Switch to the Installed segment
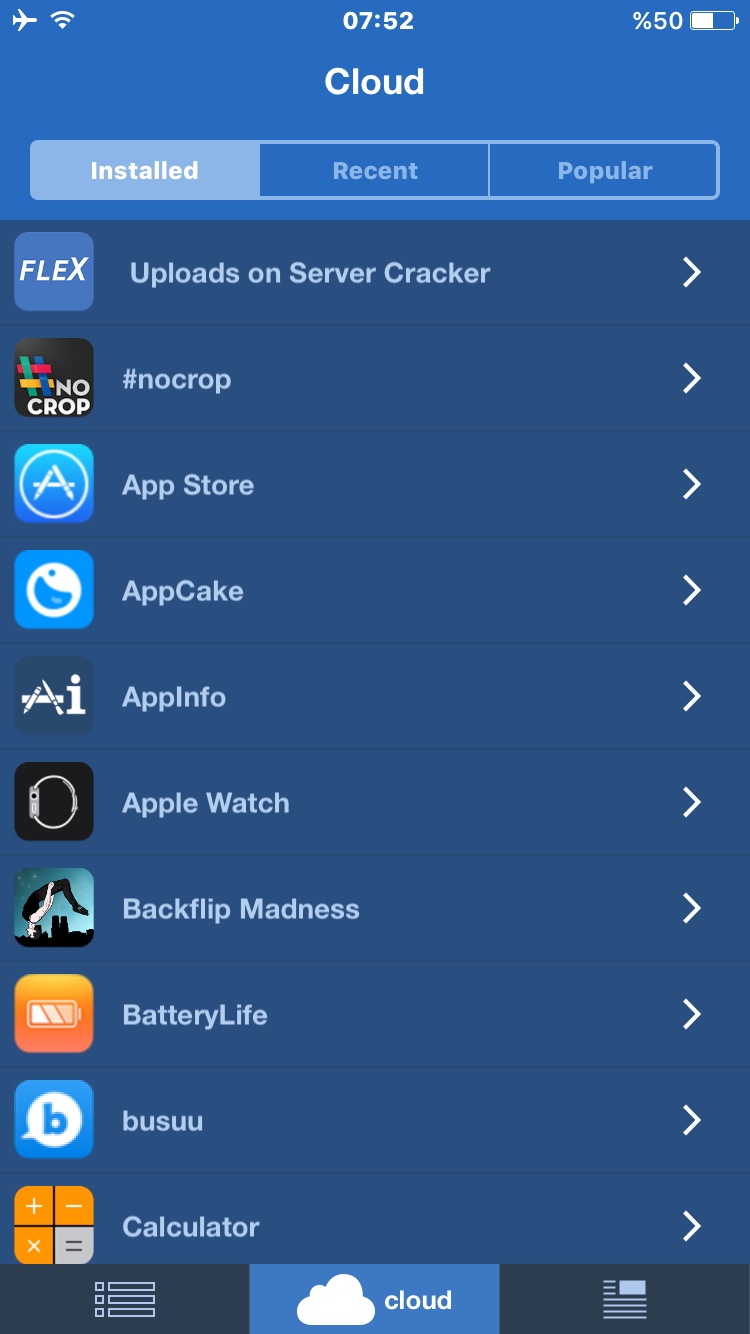The height and width of the screenshot is (1334, 750). (145, 171)
